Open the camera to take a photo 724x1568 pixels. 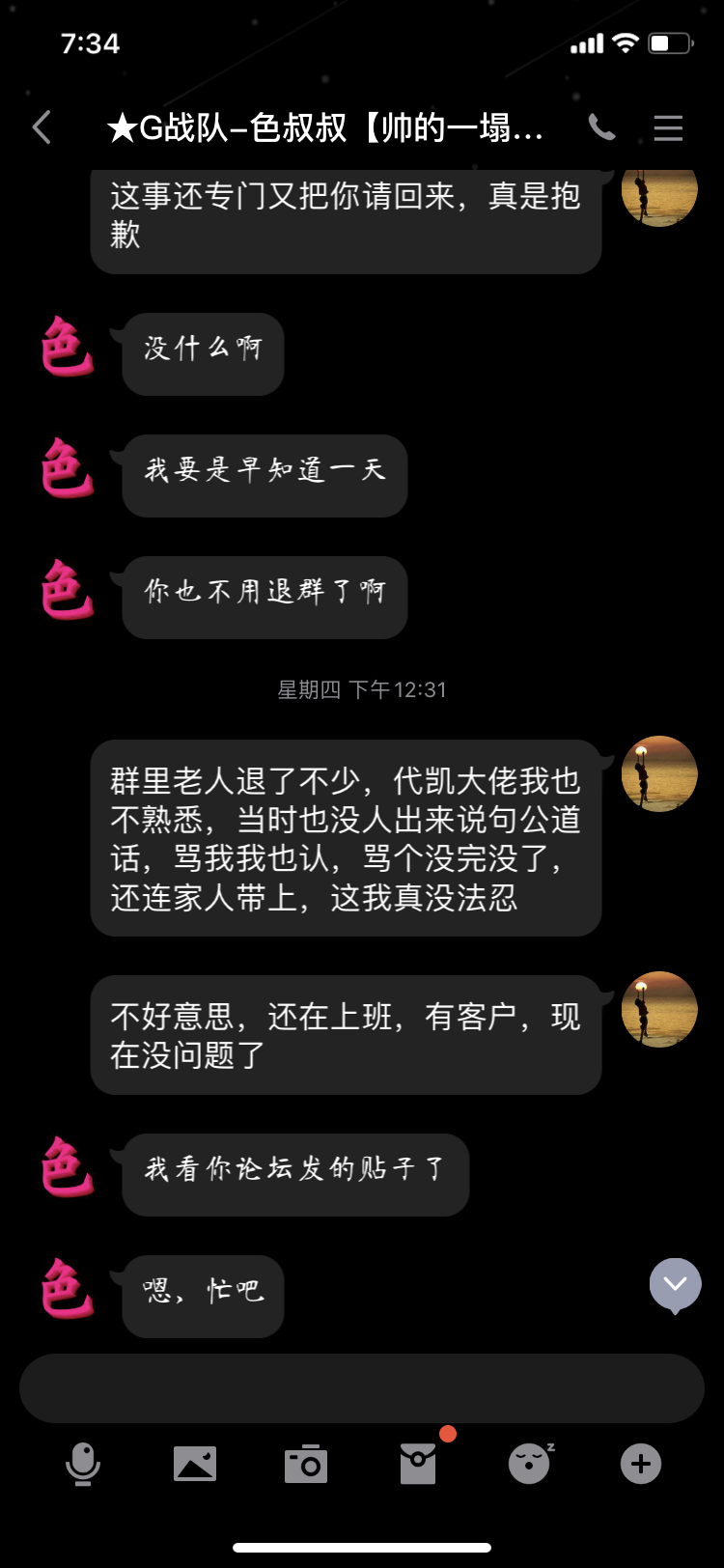pos(306,1464)
